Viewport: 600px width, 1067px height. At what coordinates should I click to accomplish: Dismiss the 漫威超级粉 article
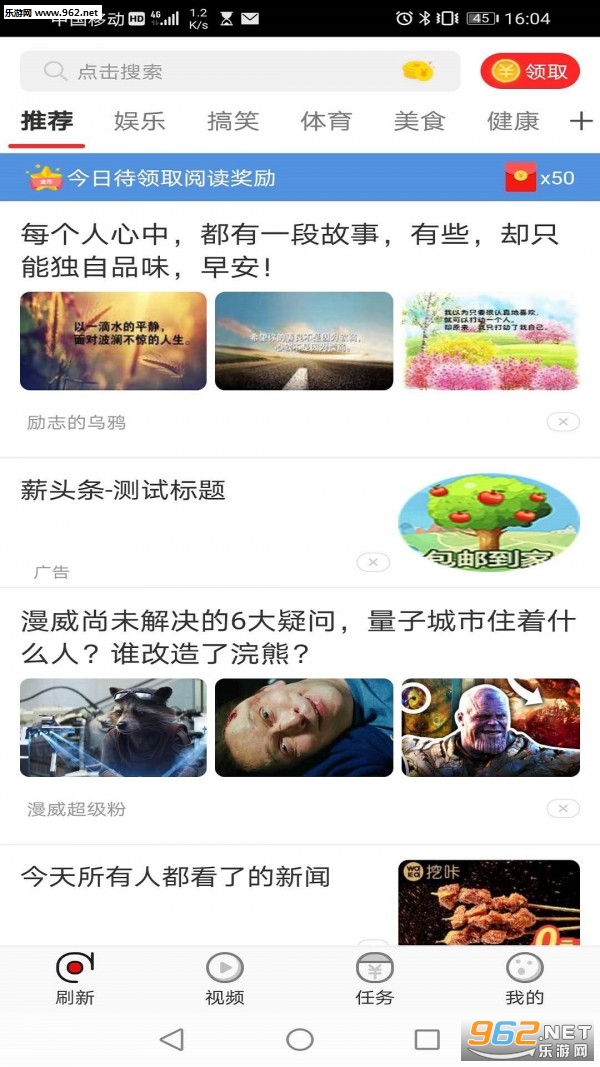click(563, 808)
